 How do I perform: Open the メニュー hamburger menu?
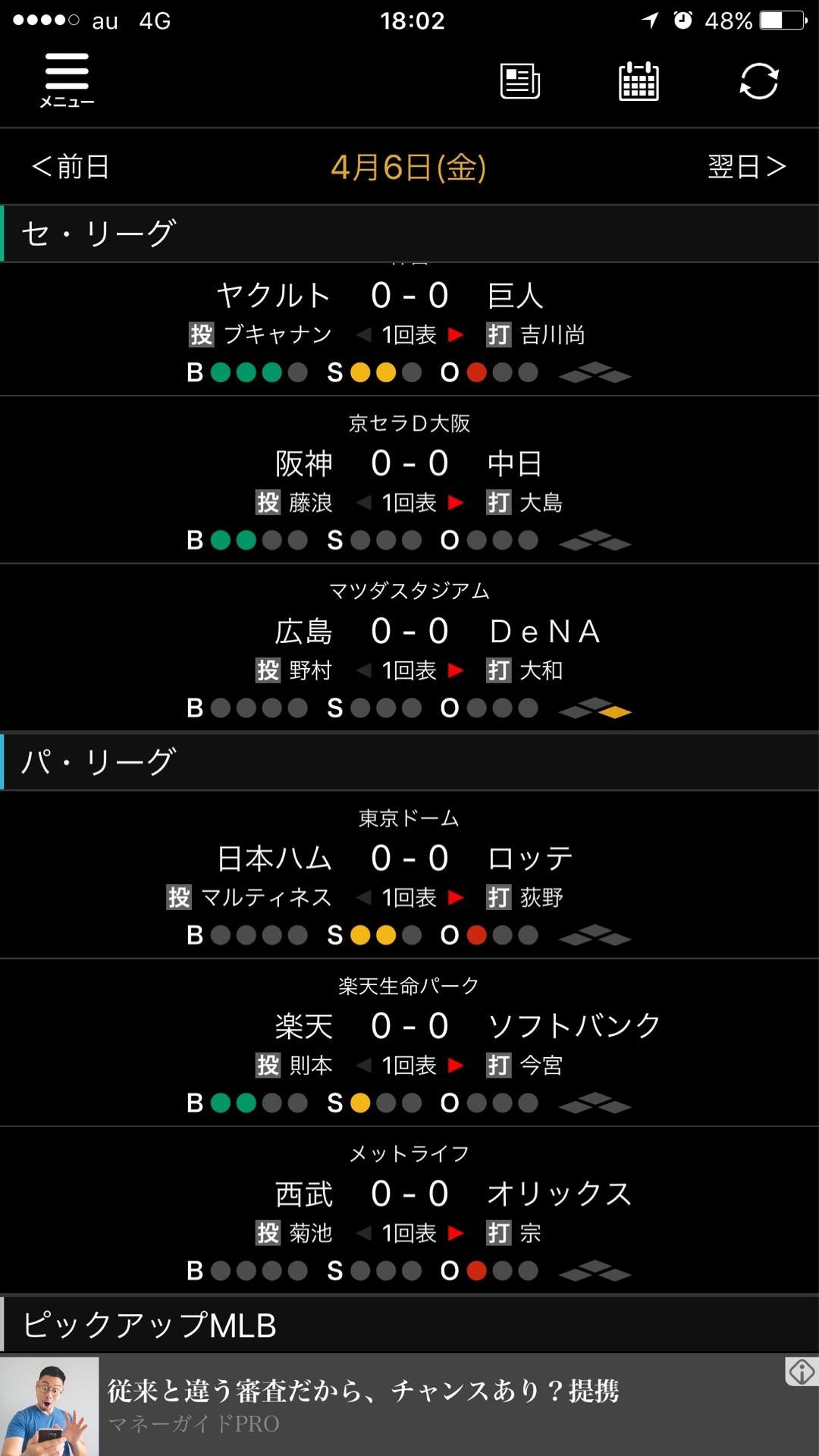click(67, 80)
